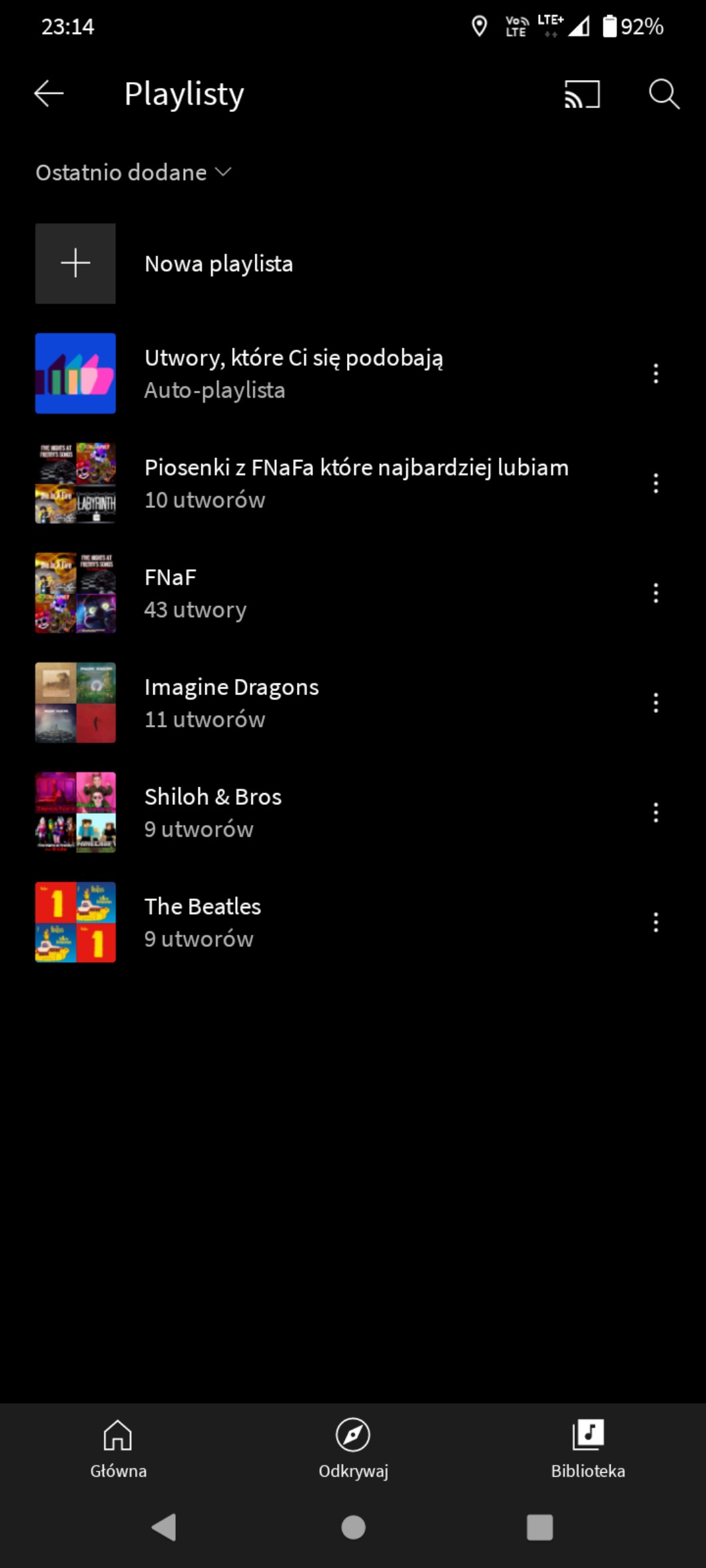Open the FNaF playlist with 43 tracks
706x1568 pixels.
[x=196, y=593]
